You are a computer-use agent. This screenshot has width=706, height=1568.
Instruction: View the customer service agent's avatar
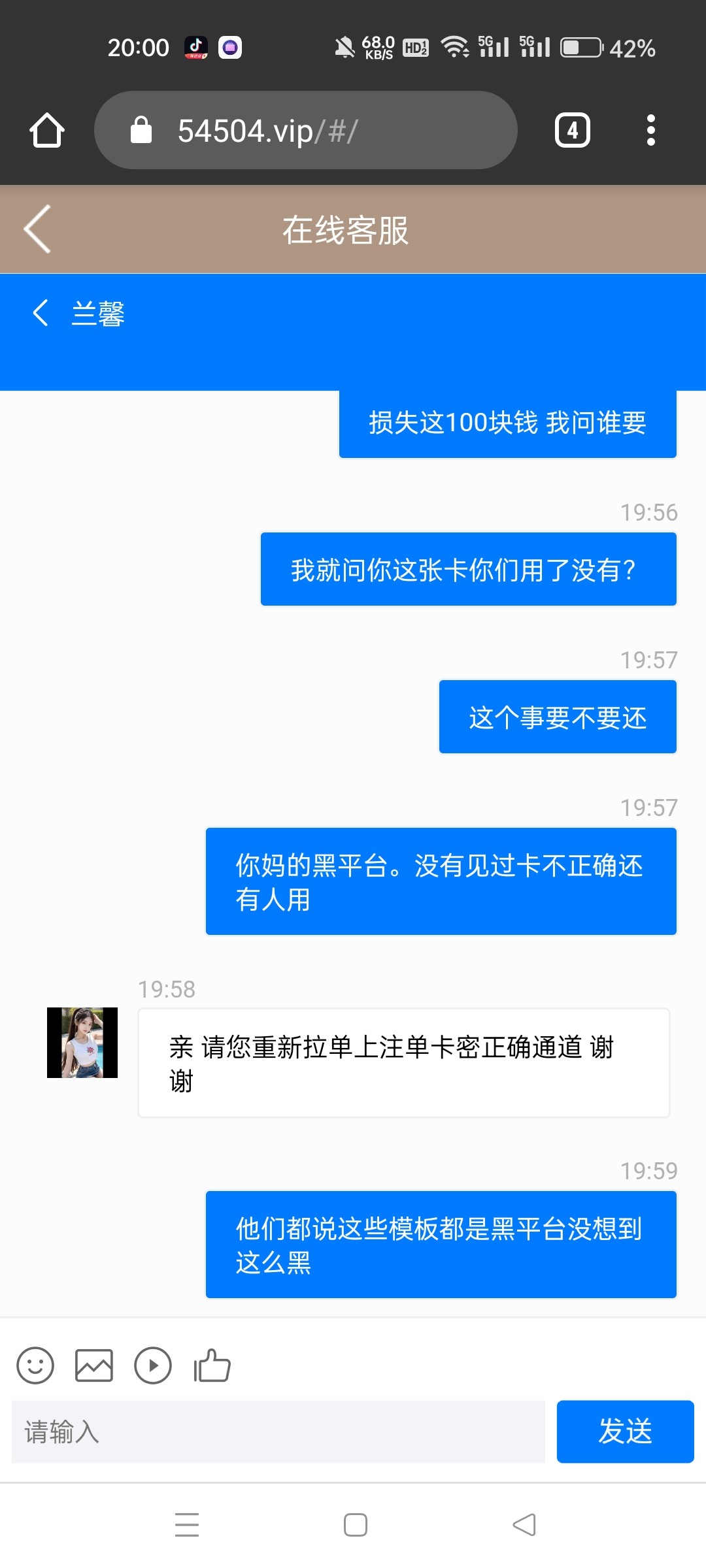pos(82,1043)
